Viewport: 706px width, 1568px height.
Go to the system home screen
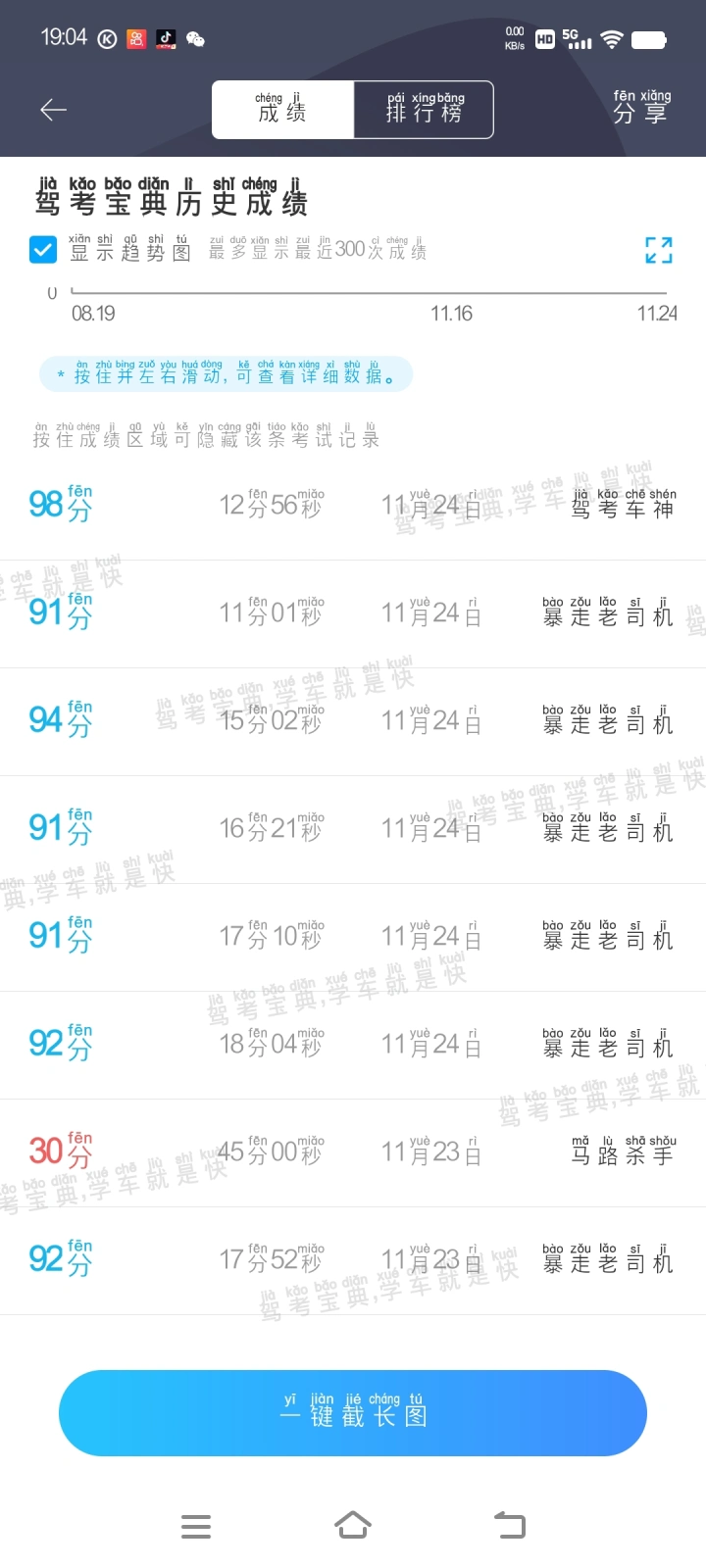[353, 1526]
